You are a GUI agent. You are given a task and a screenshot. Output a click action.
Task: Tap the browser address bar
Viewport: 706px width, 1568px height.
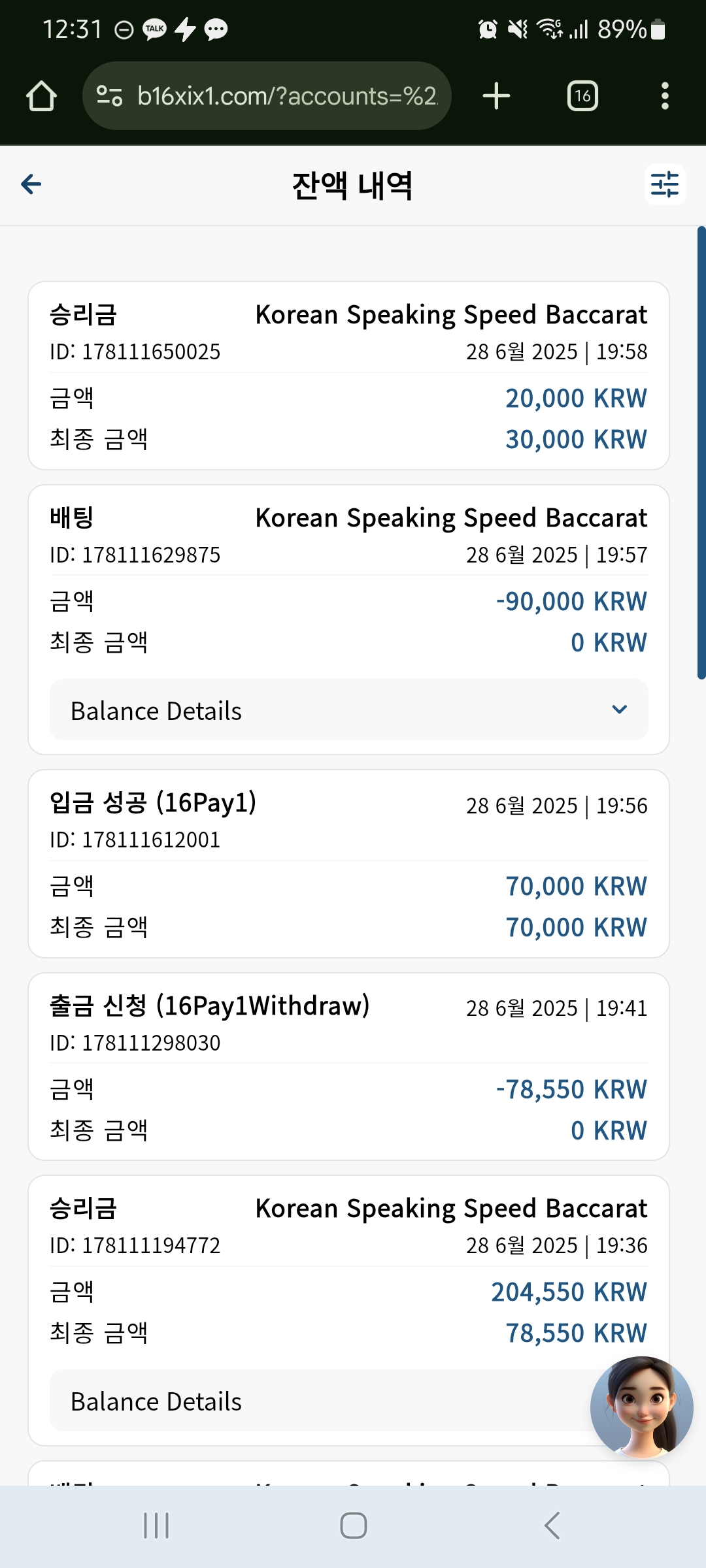(x=267, y=96)
